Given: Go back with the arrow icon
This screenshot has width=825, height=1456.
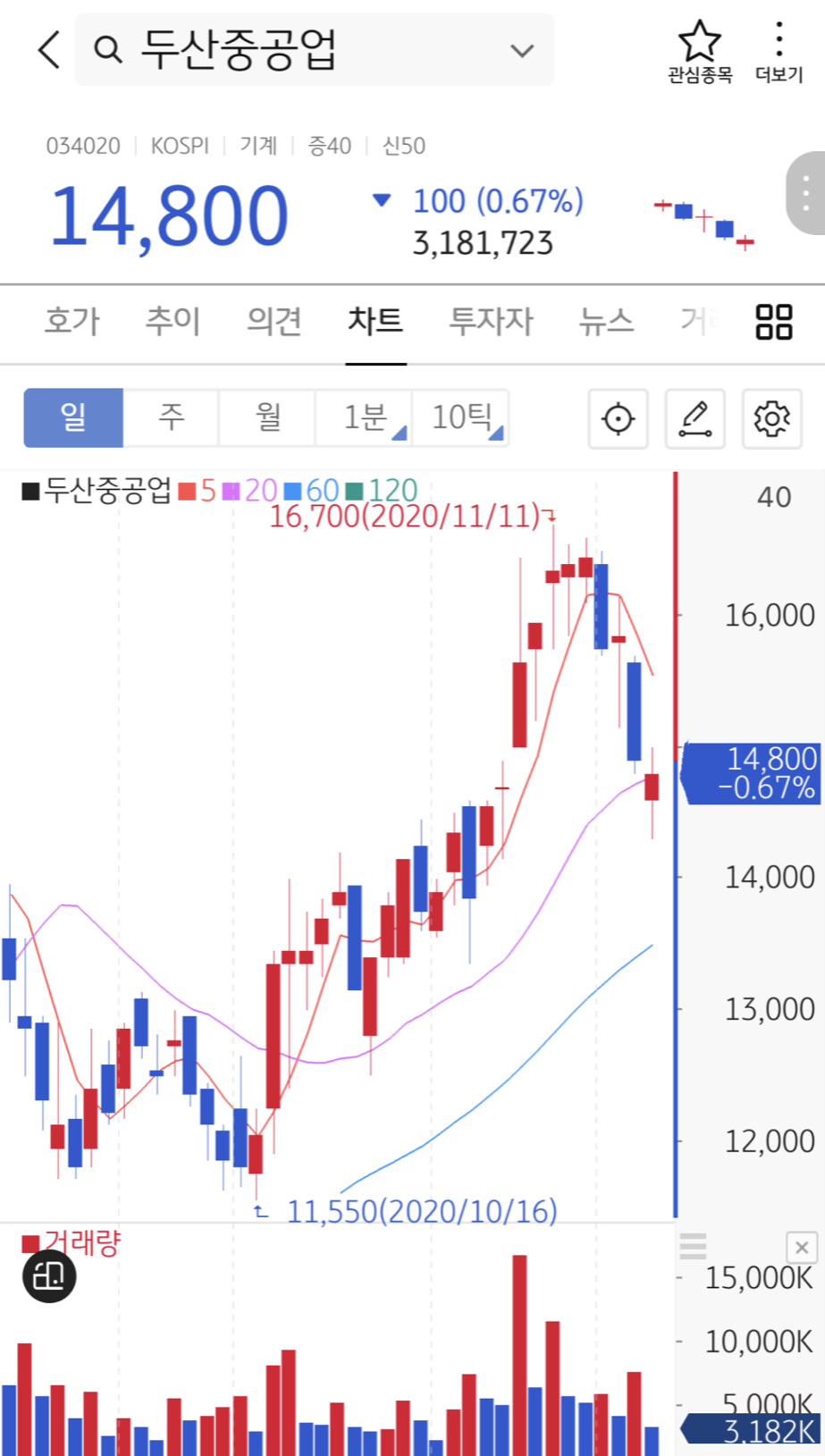Looking at the screenshot, I should [49, 49].
